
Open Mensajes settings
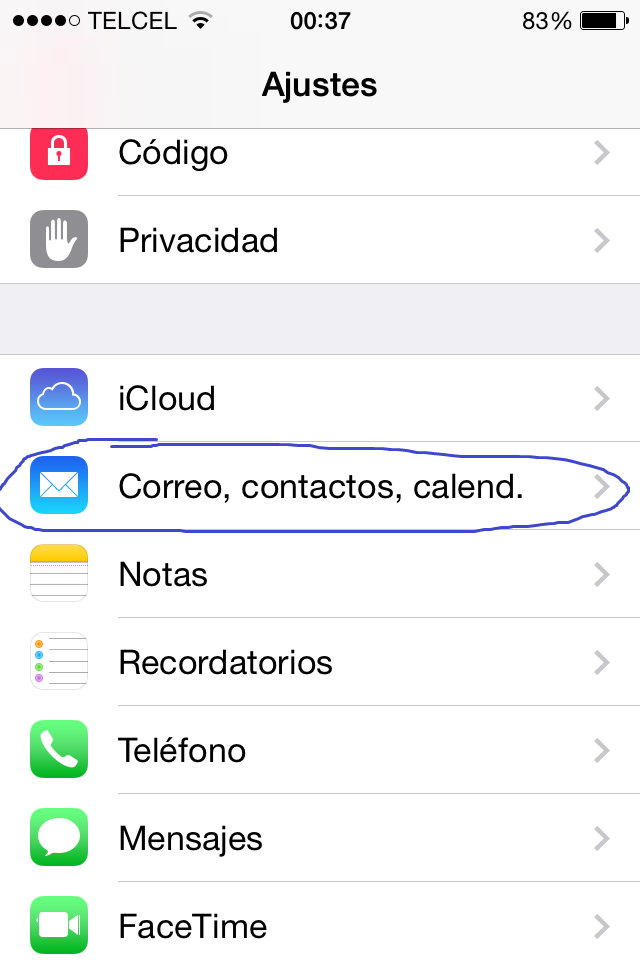coord(320,838)
